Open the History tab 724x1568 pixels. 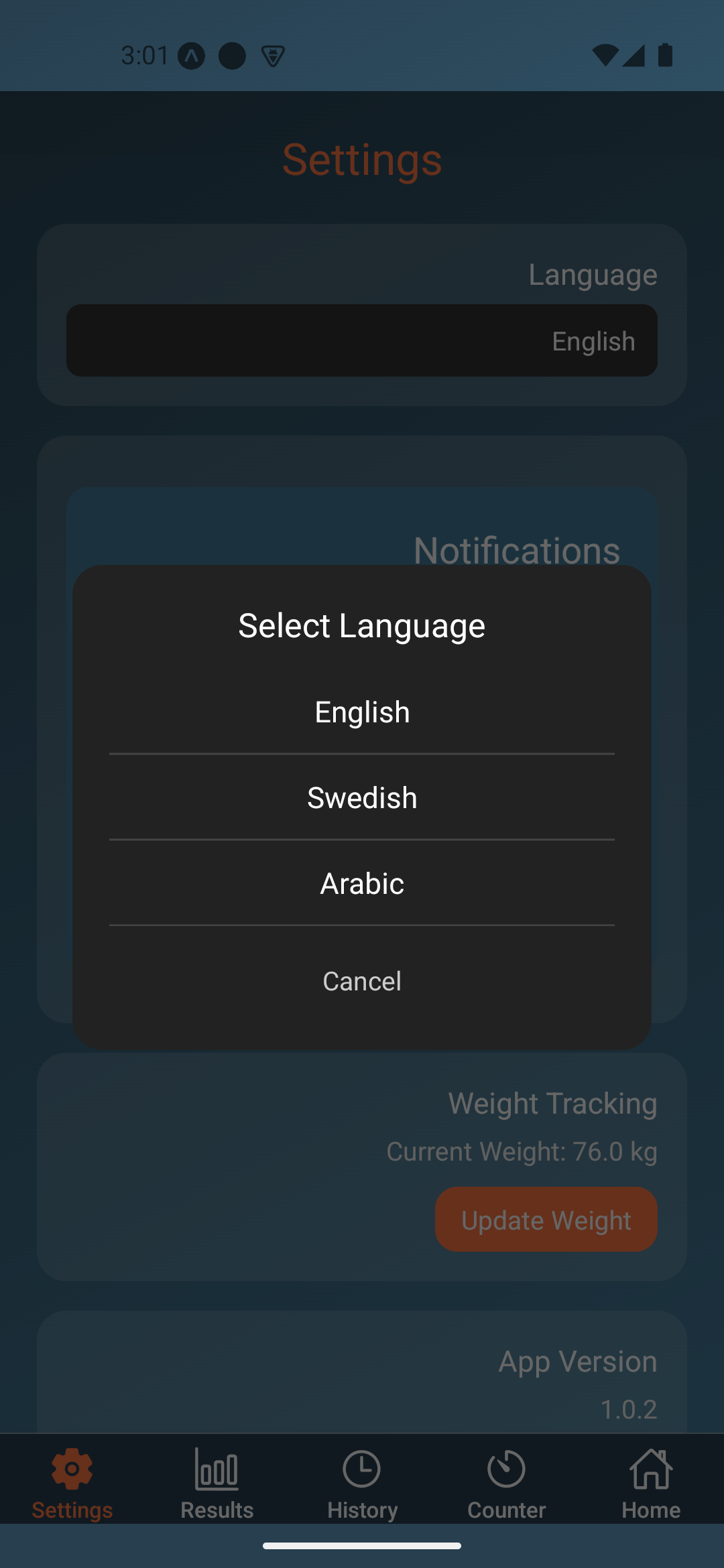(x=362, y=1484)
